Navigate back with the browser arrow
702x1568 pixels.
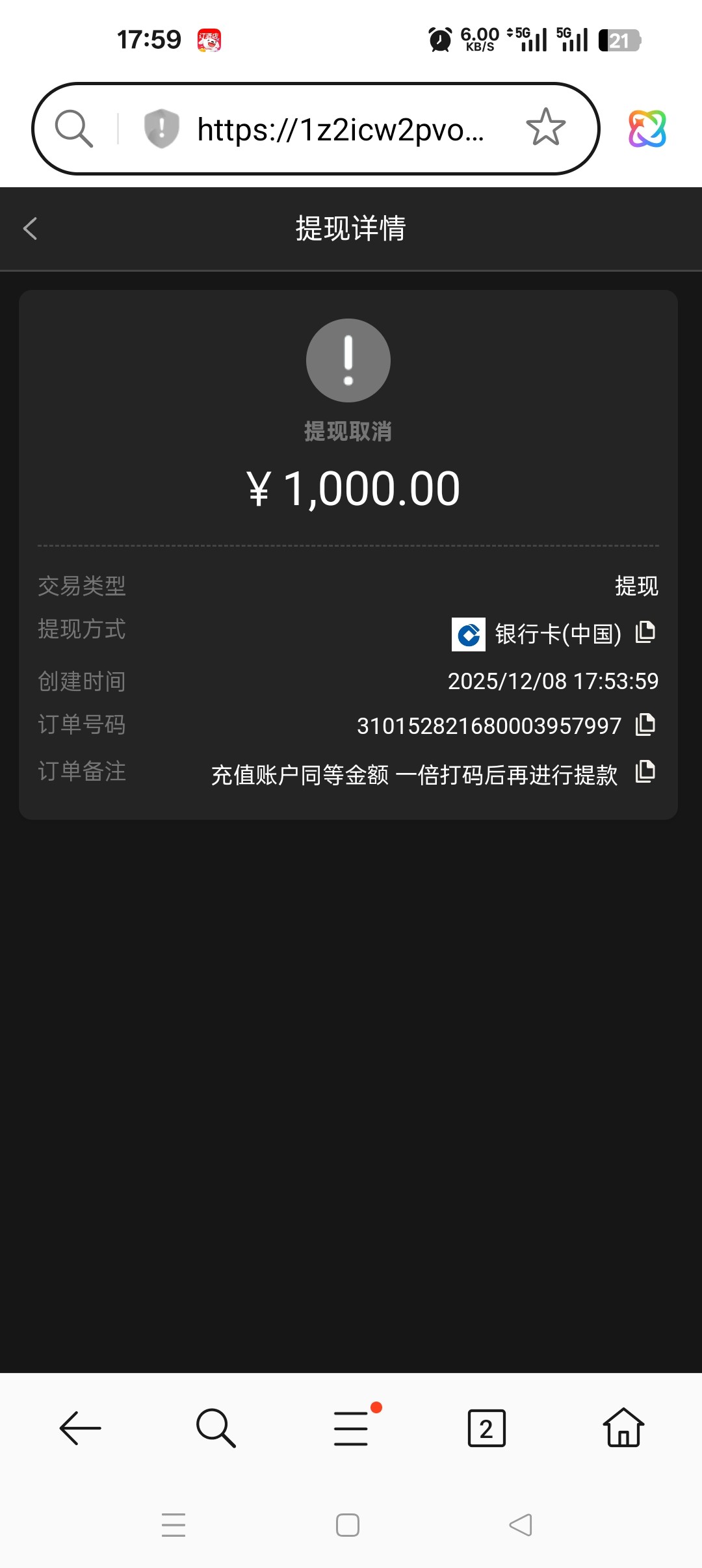tap(81, 1428)
